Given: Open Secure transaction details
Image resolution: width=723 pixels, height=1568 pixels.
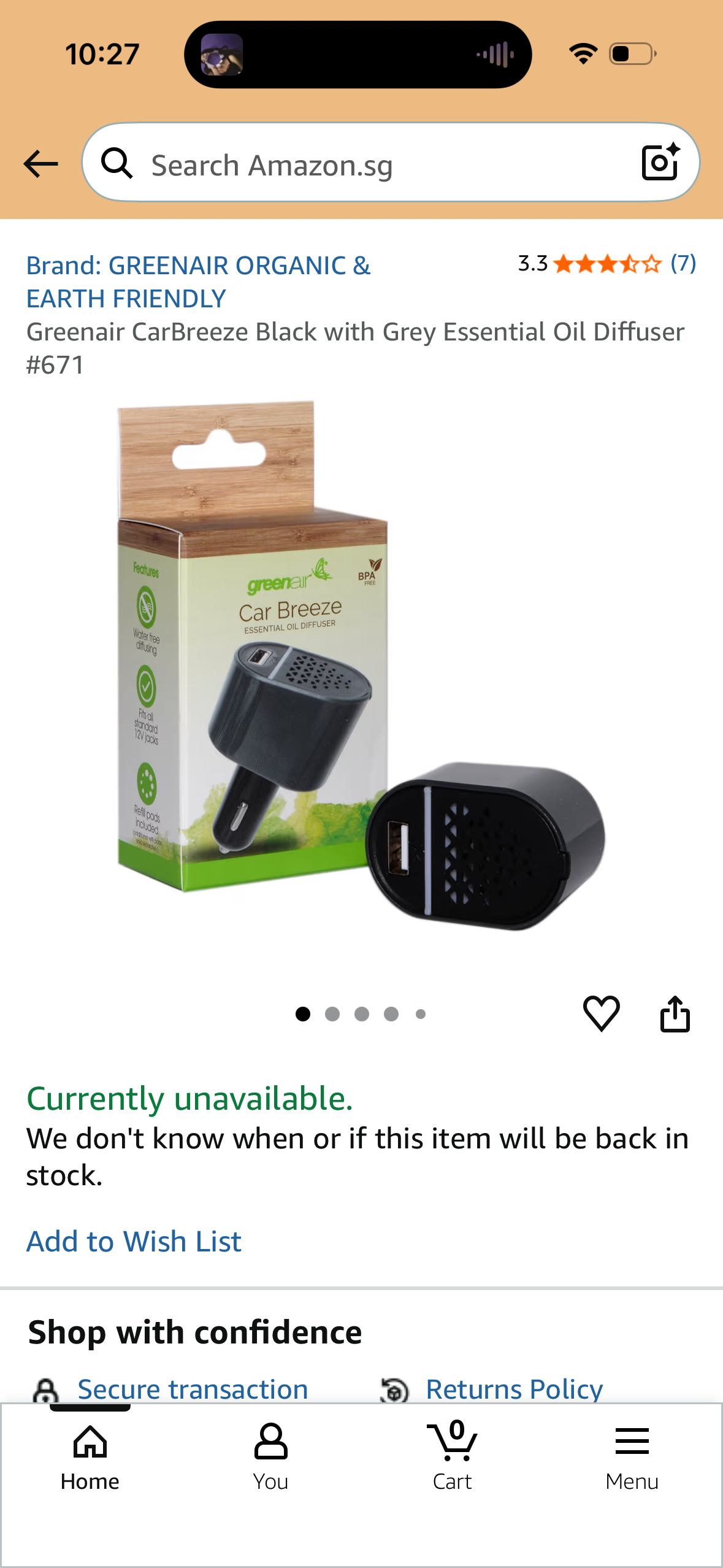Looking at the screenshot, I should point(192,1389).
